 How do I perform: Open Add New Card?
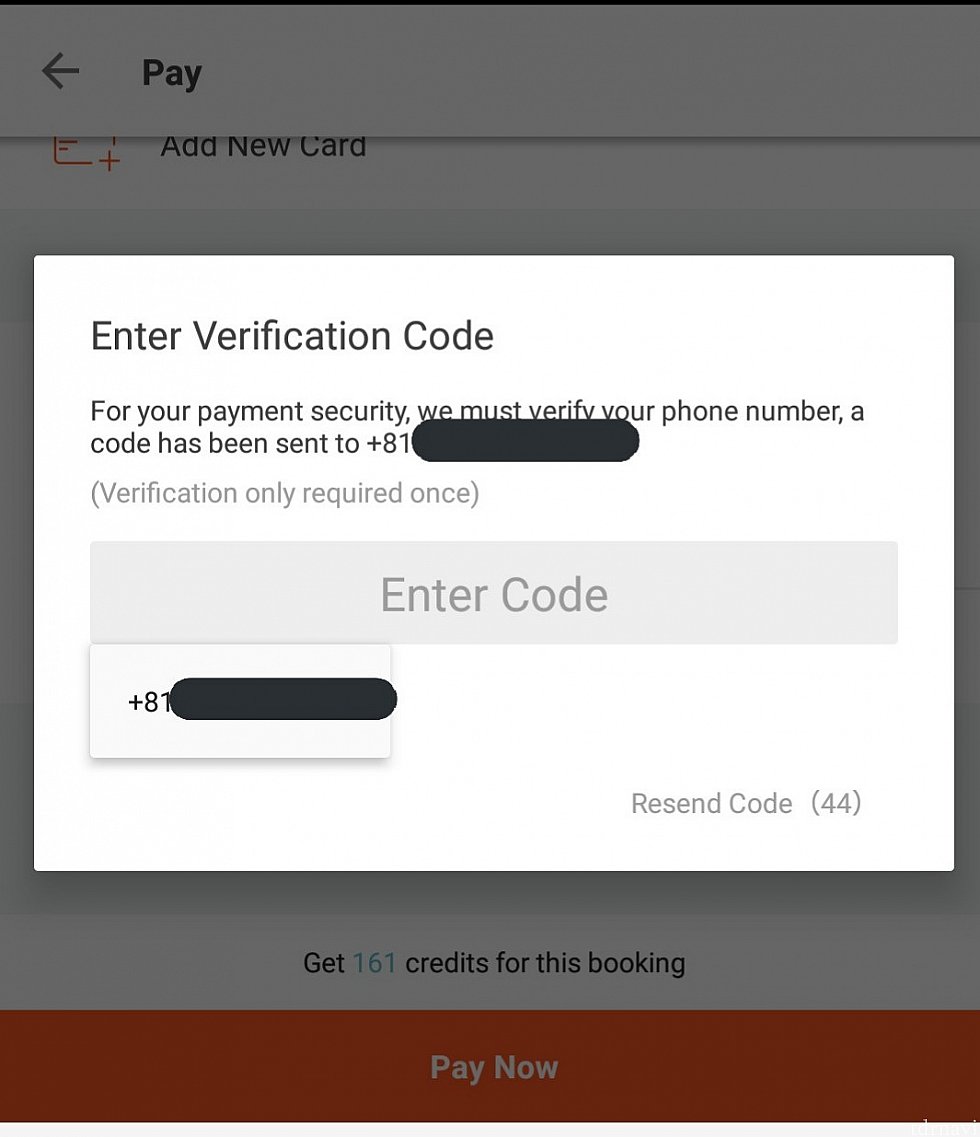262,146
